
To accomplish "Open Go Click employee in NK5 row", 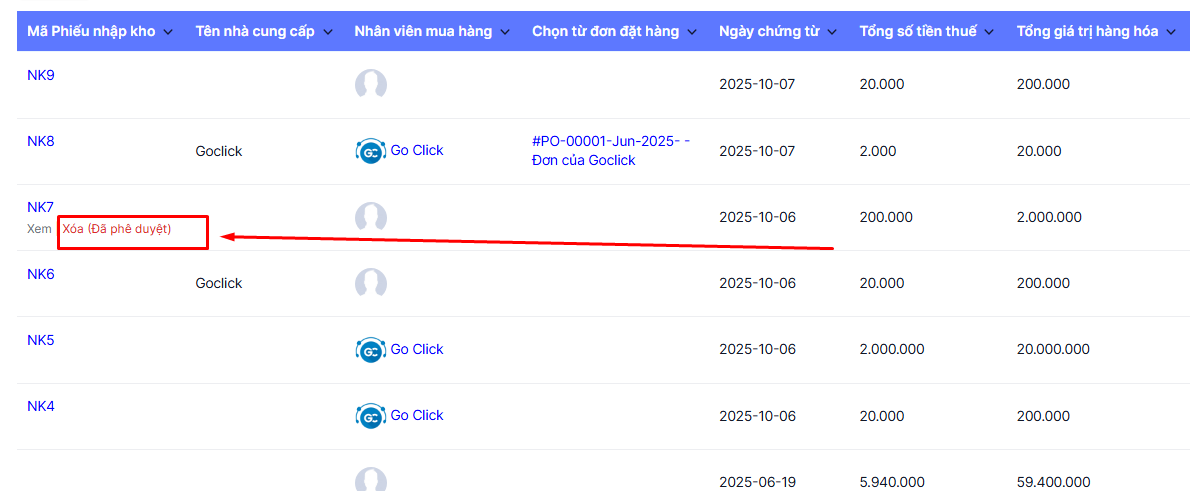I will (416, 349).
